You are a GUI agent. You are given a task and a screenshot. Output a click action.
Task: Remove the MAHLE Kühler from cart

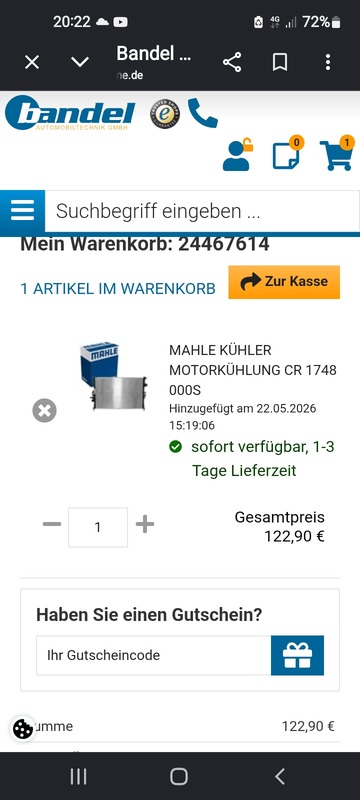(x=44, y=411)
